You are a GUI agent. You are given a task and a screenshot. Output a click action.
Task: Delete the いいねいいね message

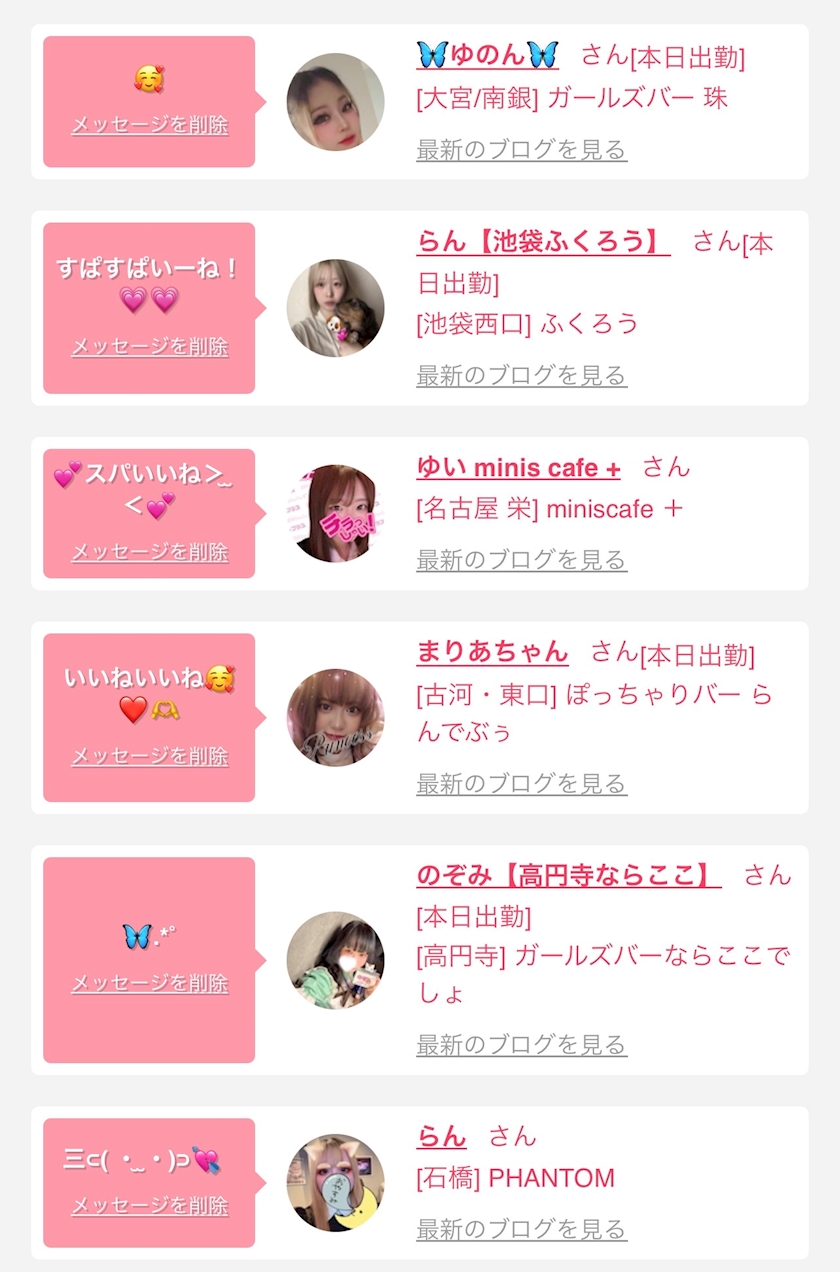click(149, 756)
